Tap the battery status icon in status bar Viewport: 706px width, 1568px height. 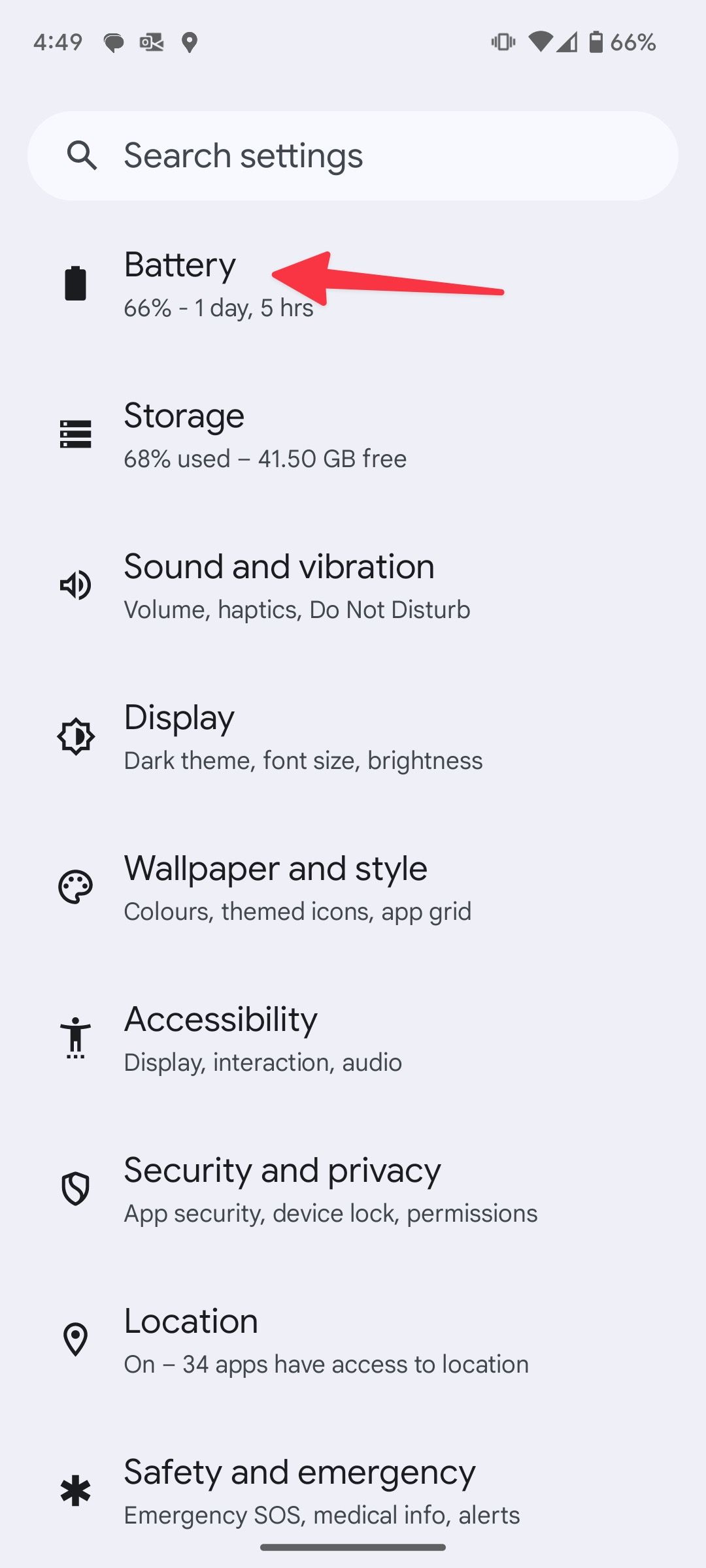pos(596,42)
